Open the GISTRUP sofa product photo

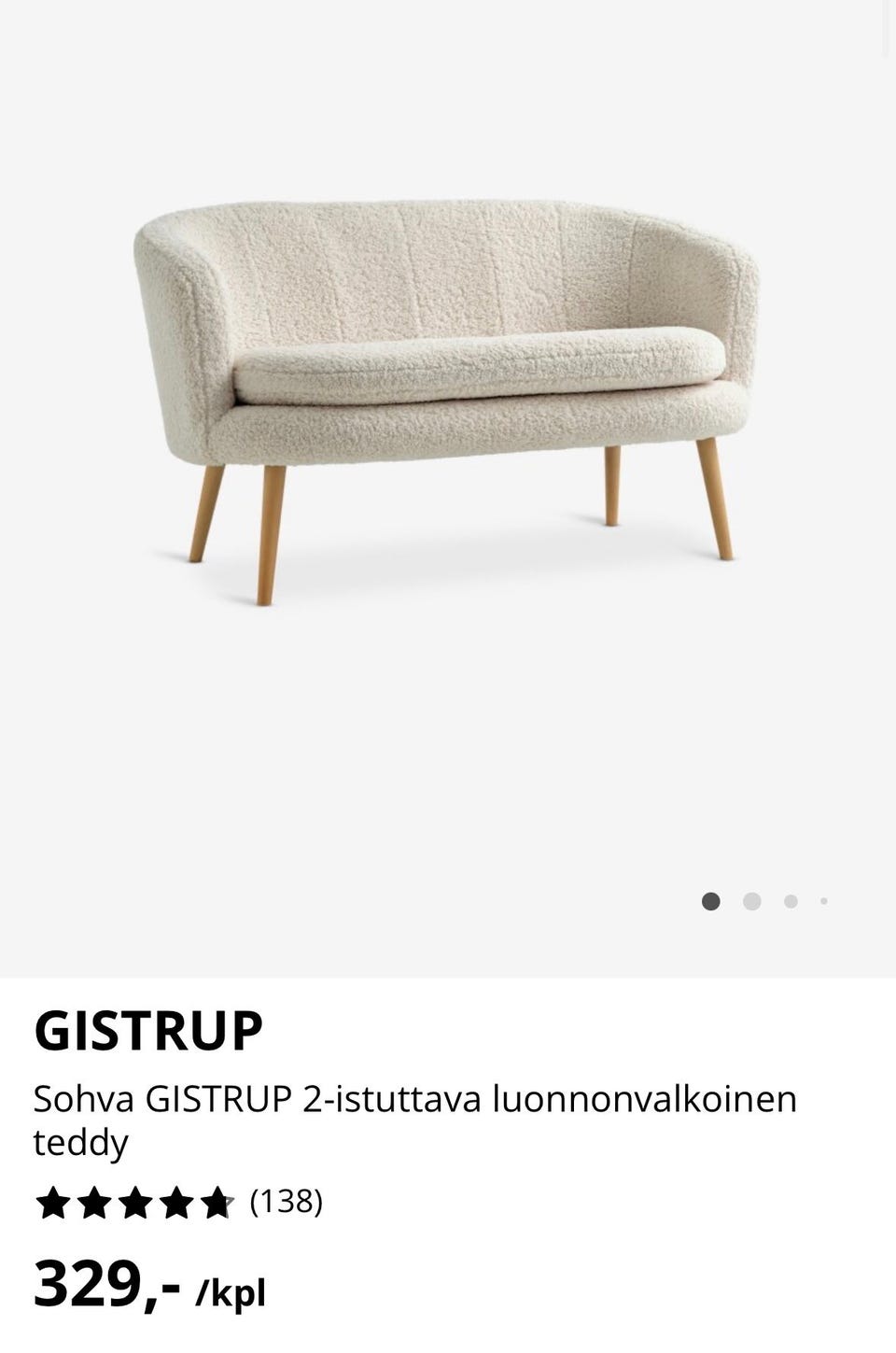click(x=446, y=392)
